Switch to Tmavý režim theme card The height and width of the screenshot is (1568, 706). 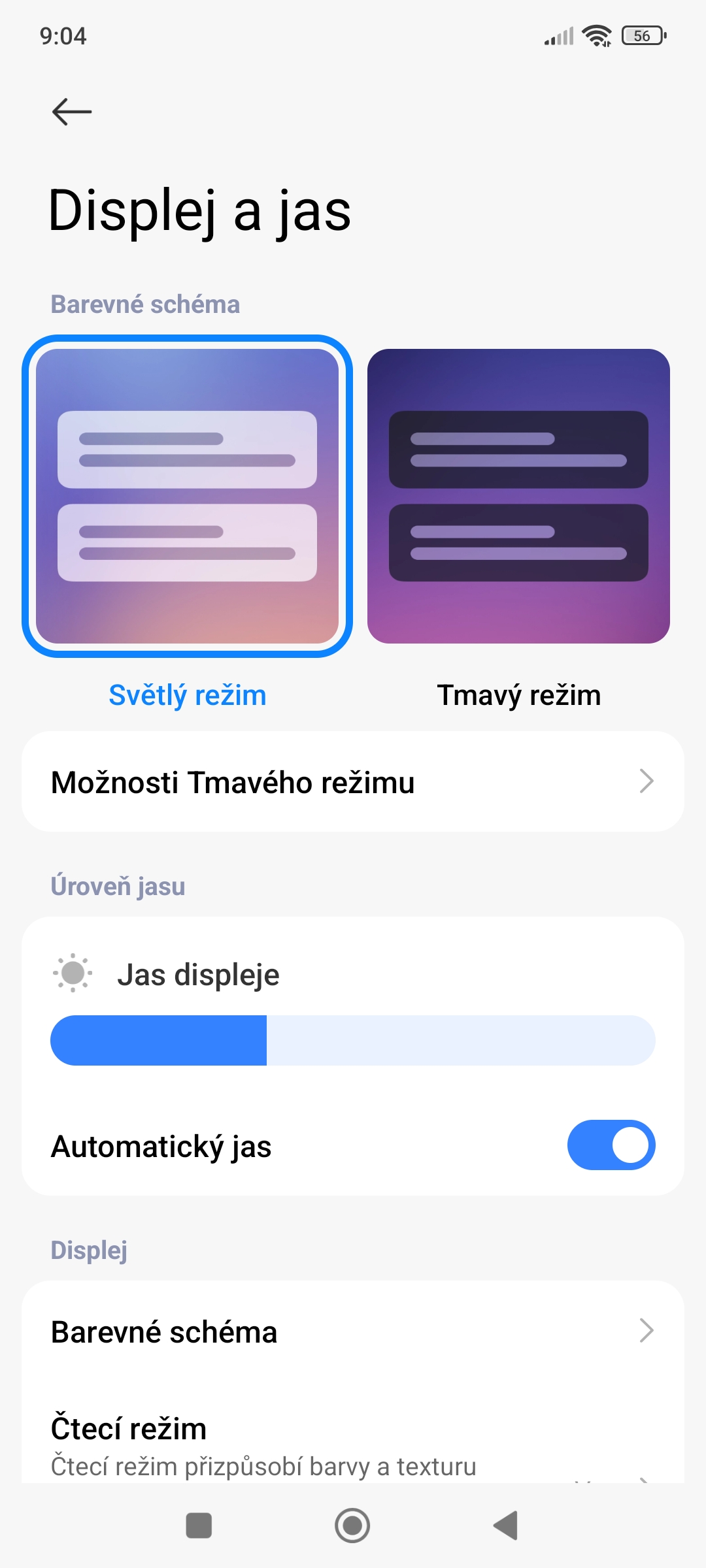(518, 497)
